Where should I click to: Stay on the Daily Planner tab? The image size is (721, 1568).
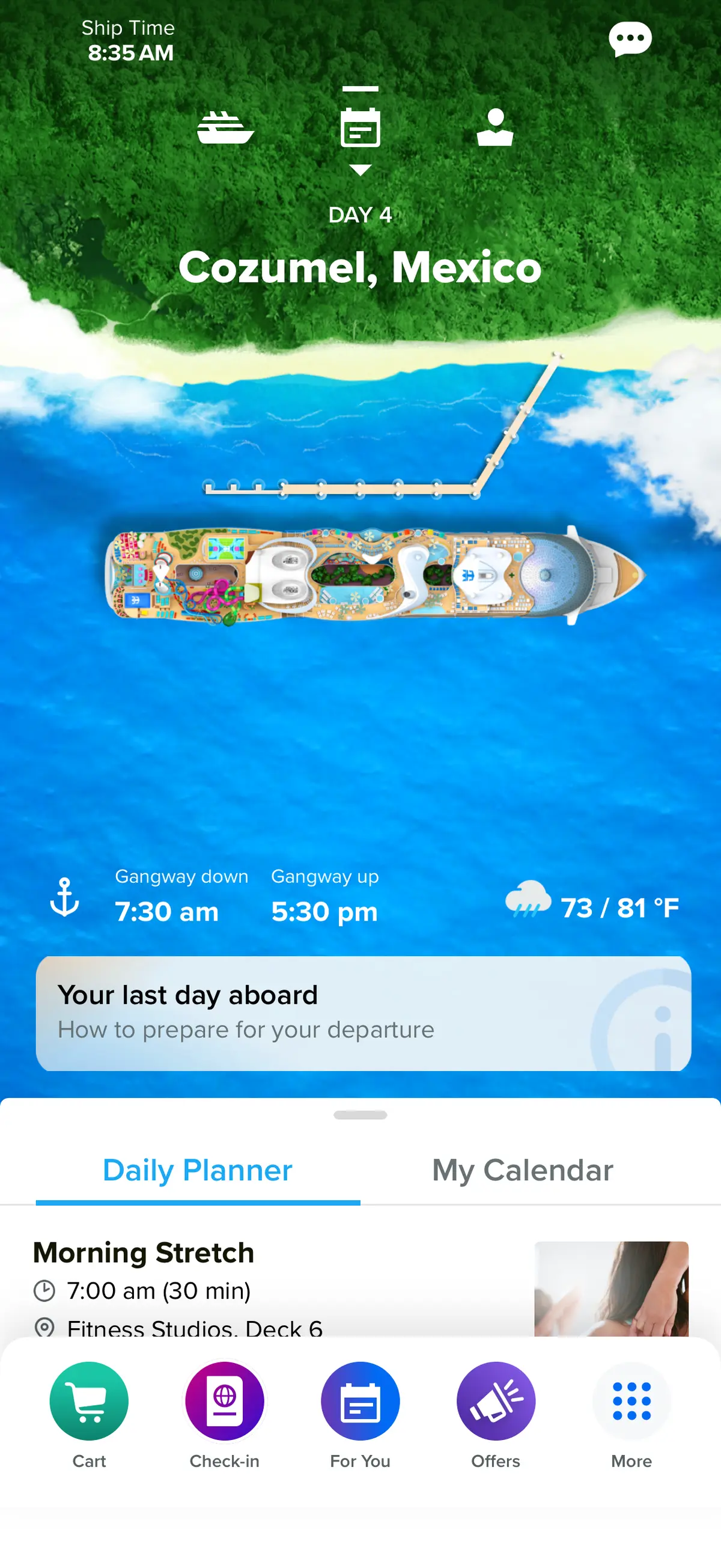coord(197,1170)
